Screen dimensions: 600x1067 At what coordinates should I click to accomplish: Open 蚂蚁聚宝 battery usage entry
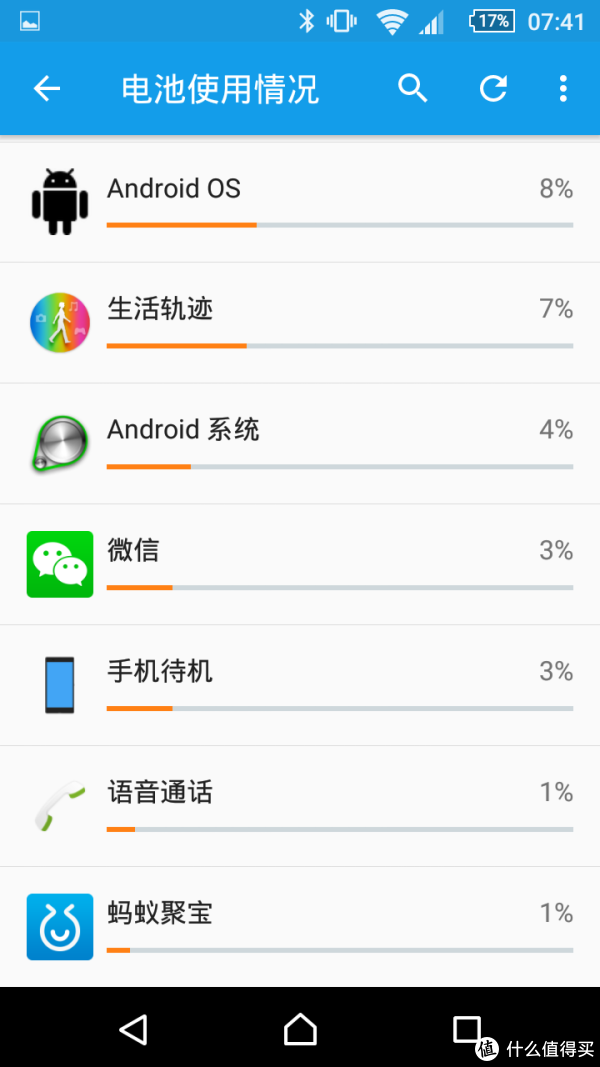[300, 927]
